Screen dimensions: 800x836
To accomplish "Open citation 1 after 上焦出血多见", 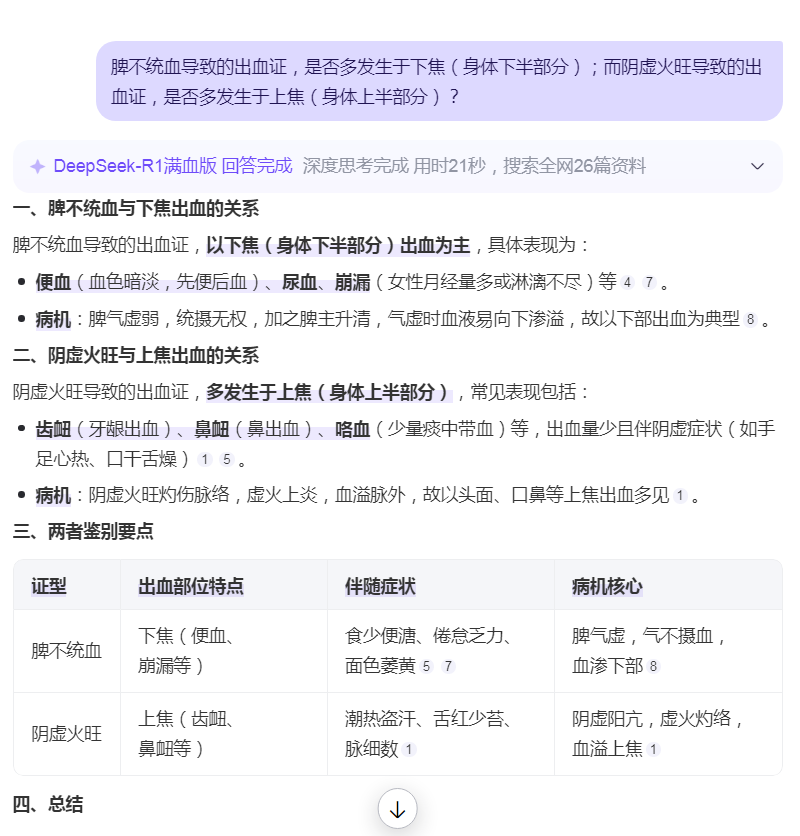I will click(680, 496).
